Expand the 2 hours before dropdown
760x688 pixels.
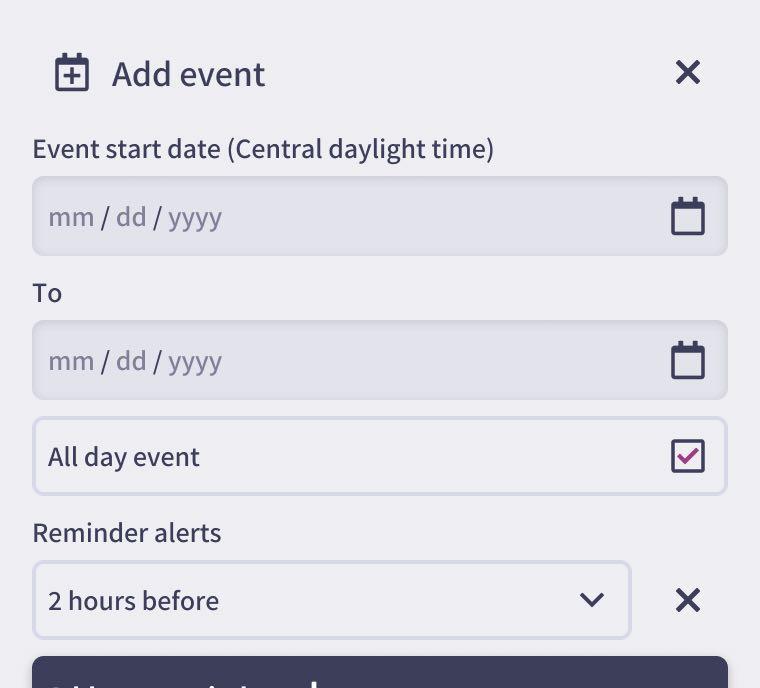[331, 600]
